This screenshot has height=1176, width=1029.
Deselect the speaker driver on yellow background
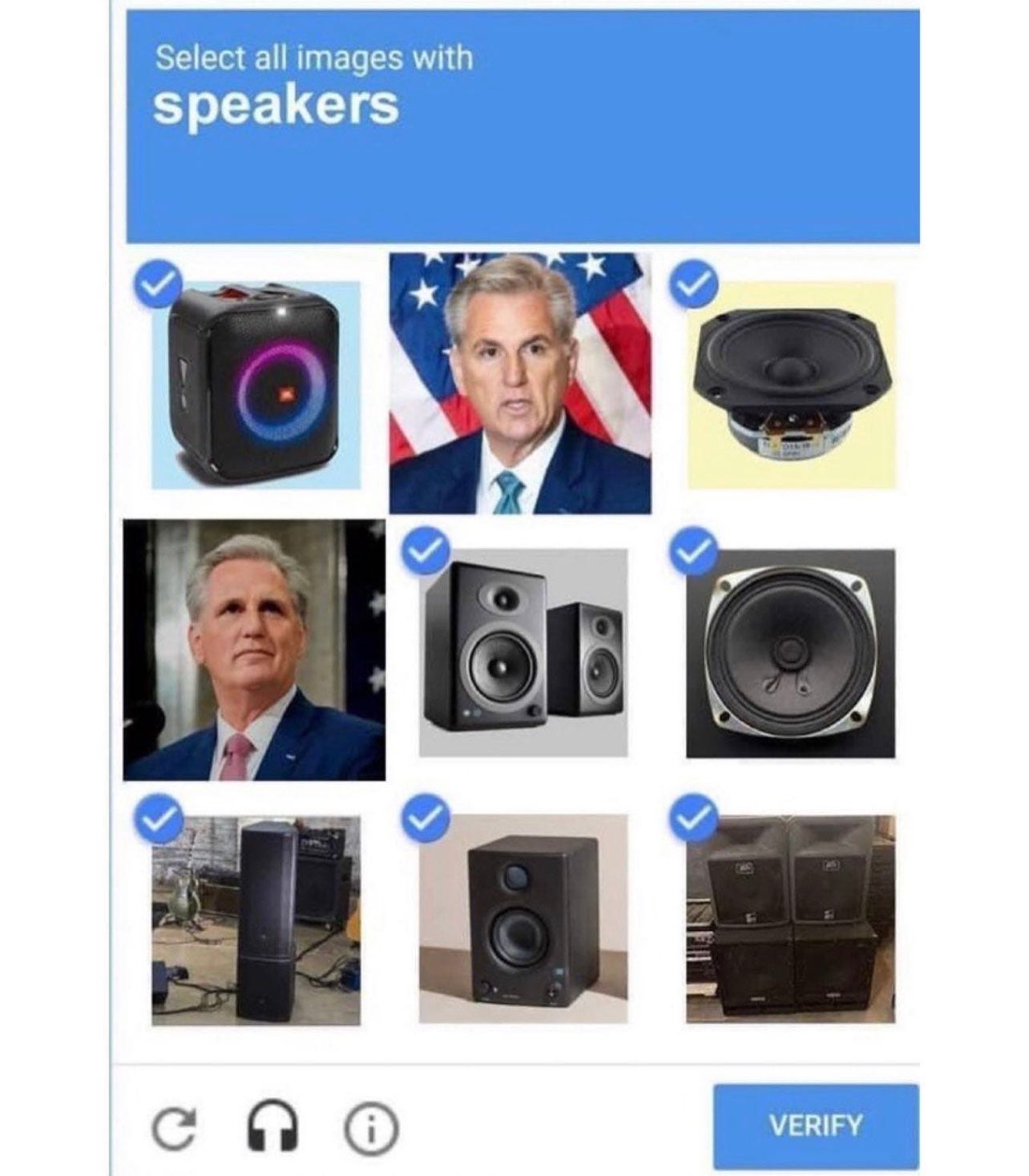pyautogui.click(x=791, y=385)
